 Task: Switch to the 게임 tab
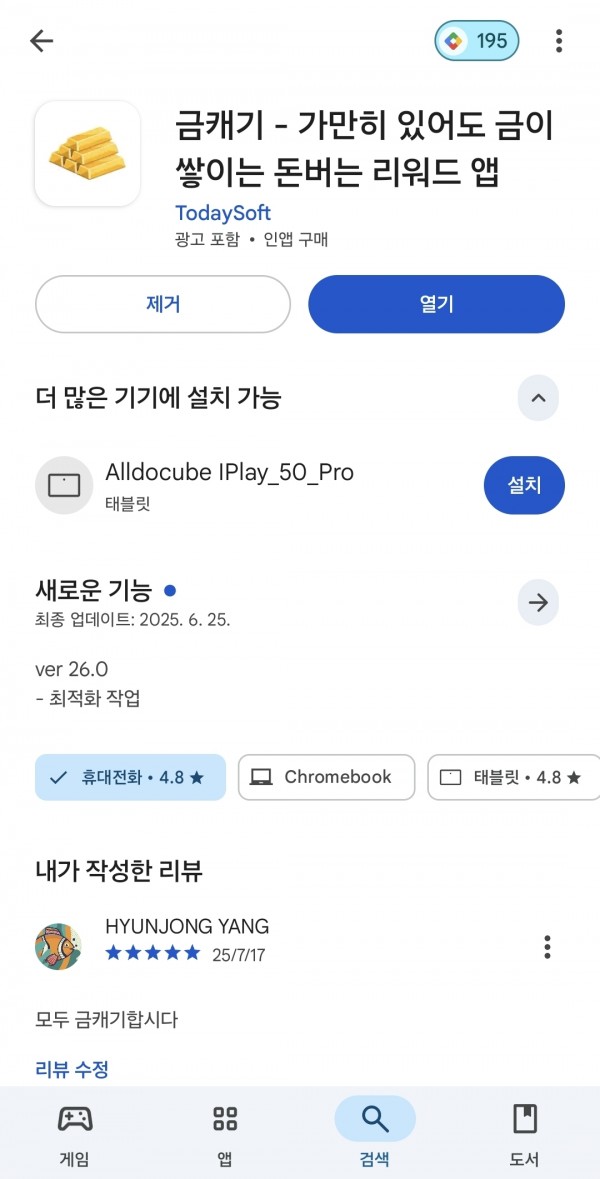tap(74, 1132)
